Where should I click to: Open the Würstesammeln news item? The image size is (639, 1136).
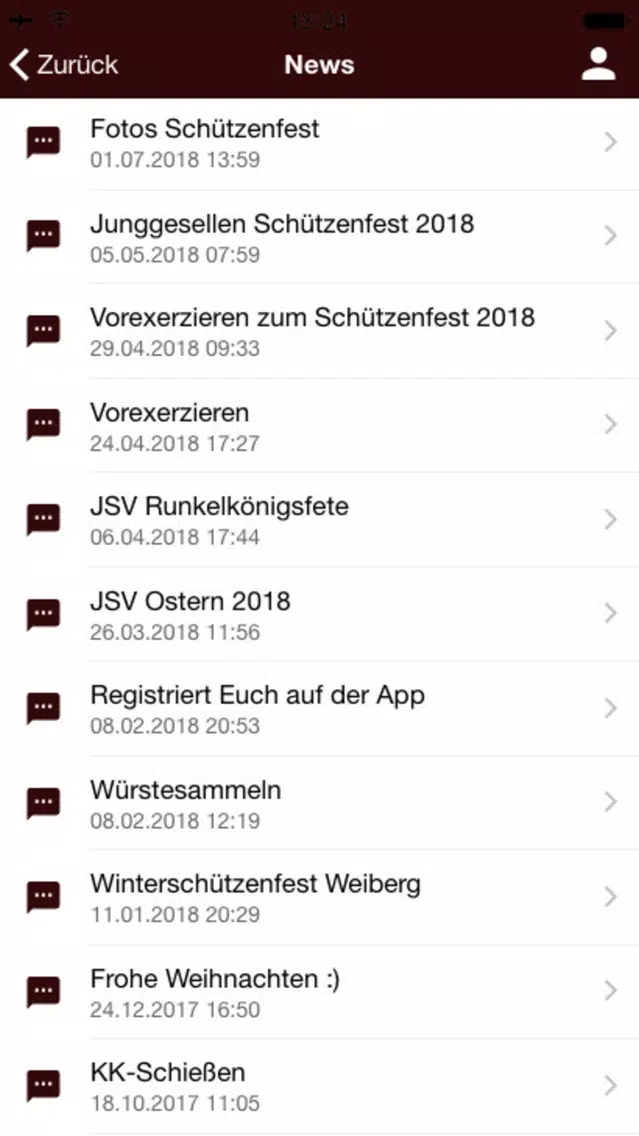coord(320,803)
